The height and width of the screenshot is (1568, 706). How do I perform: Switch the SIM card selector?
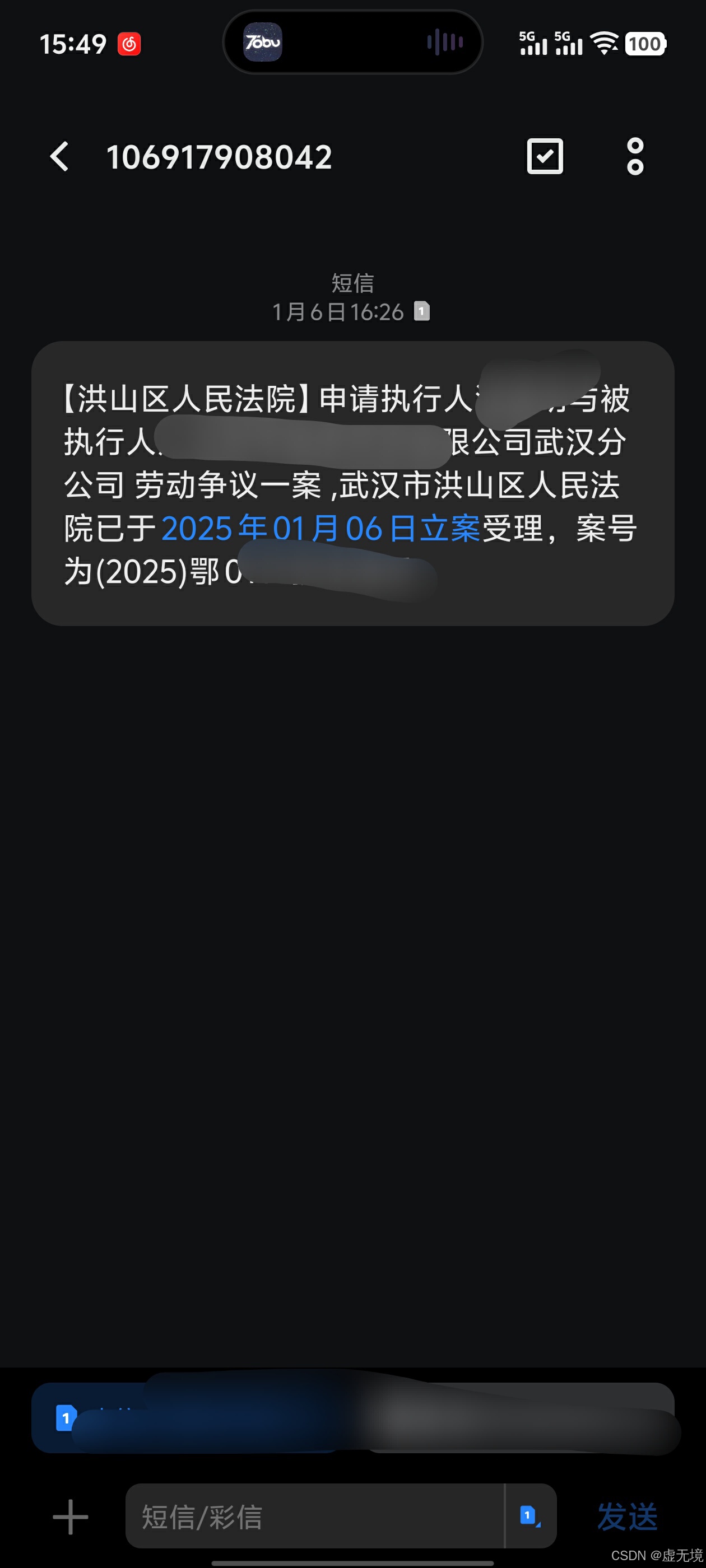pyautogui.click(x=530, y=1516)
